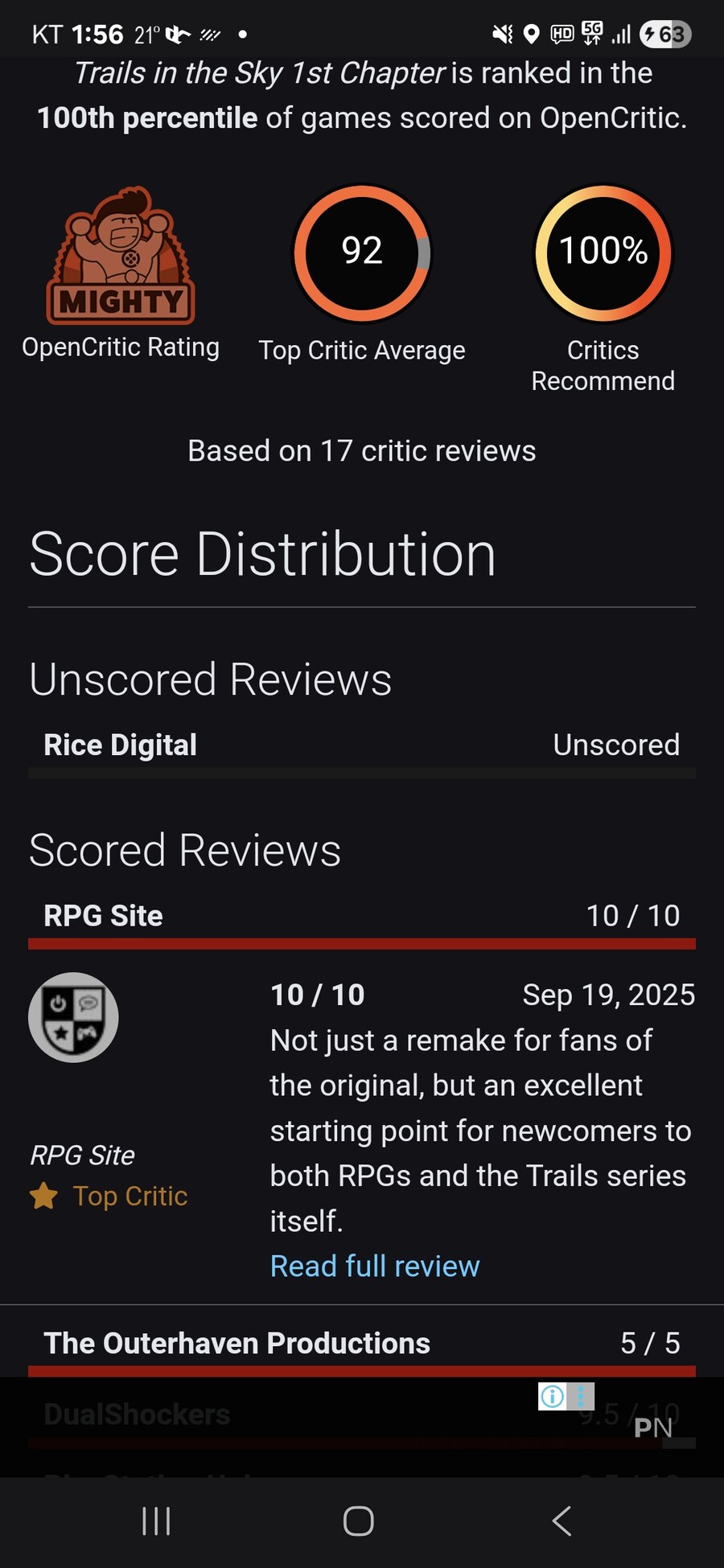This screenshot has height=1568, width=724.
Task: Open recent apps from navigation bar
Action: (156, 1521)
